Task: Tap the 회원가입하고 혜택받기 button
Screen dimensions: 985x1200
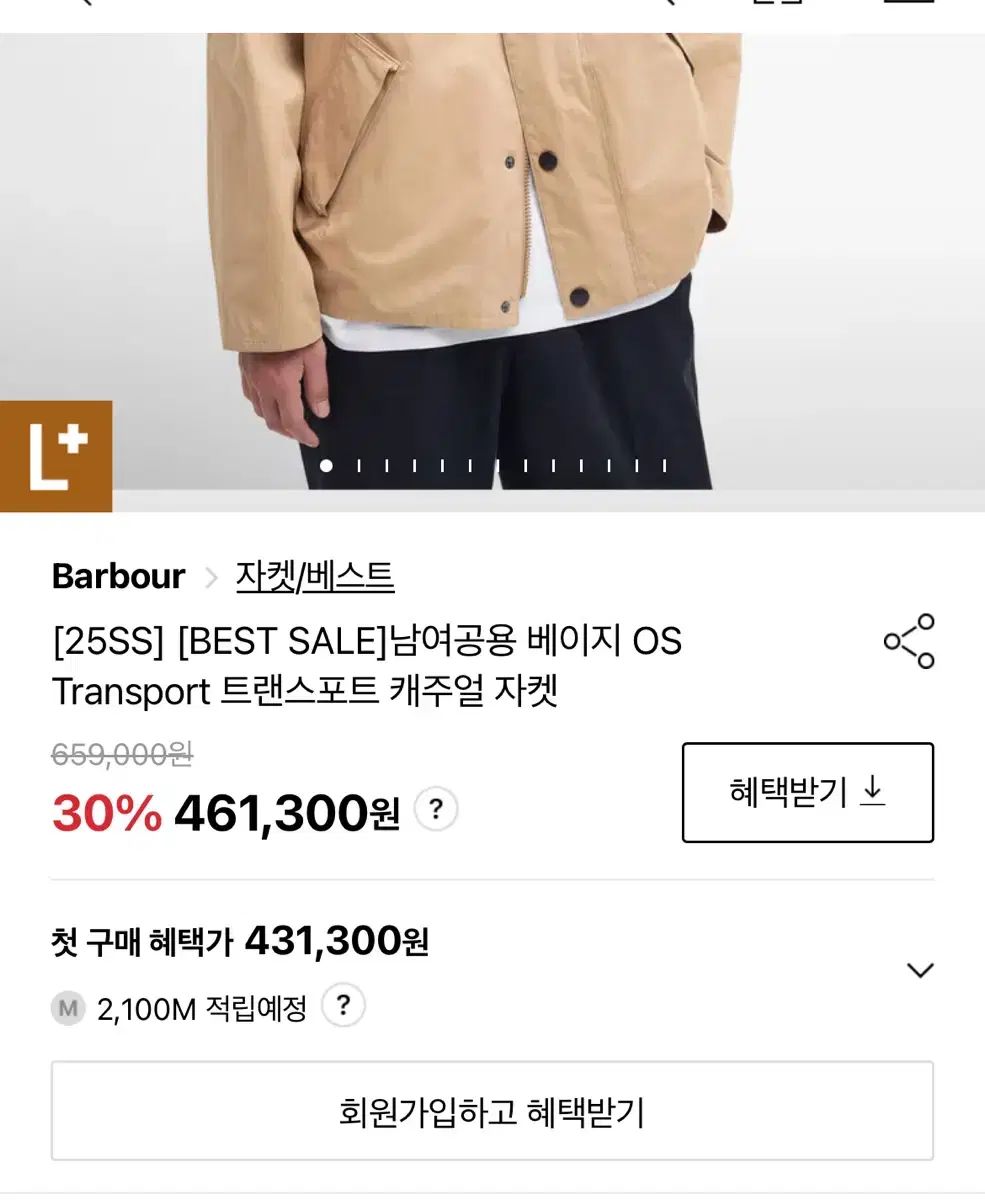Action: tap(492, 1111)
